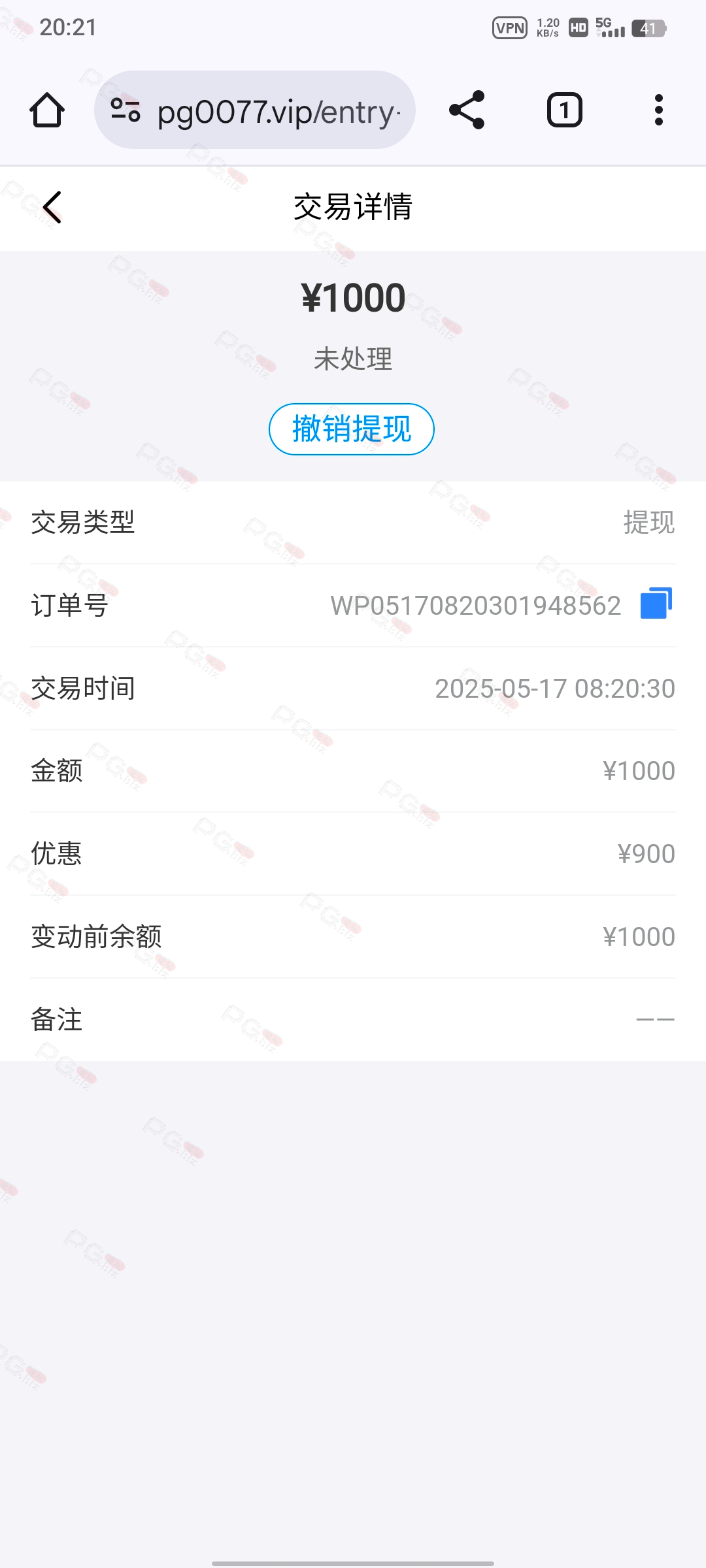
Task: Copy the order number WP05170820301948562
Action: click(x=656, y=604)
